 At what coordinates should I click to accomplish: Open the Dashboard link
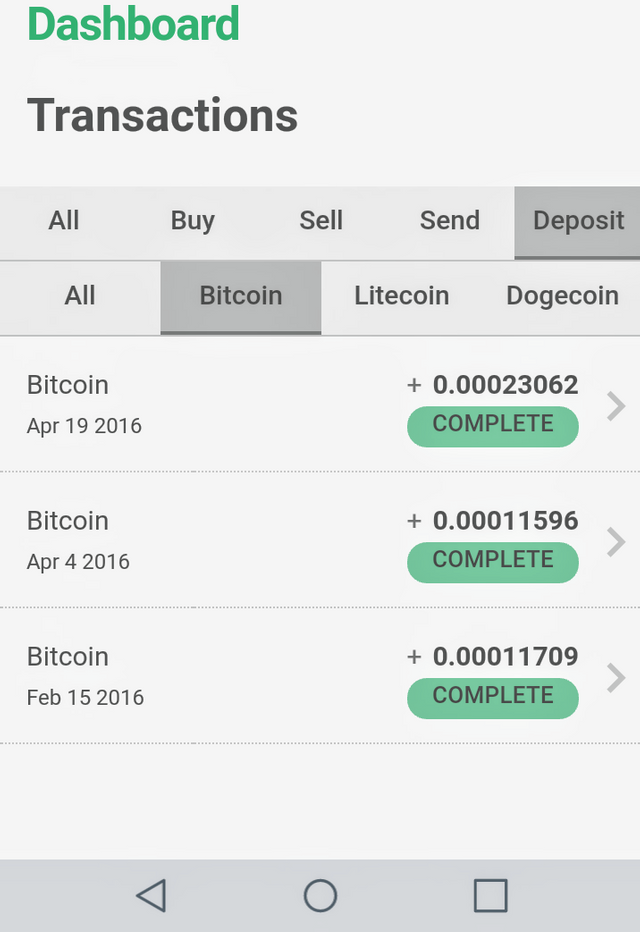[x=133, y=24]
